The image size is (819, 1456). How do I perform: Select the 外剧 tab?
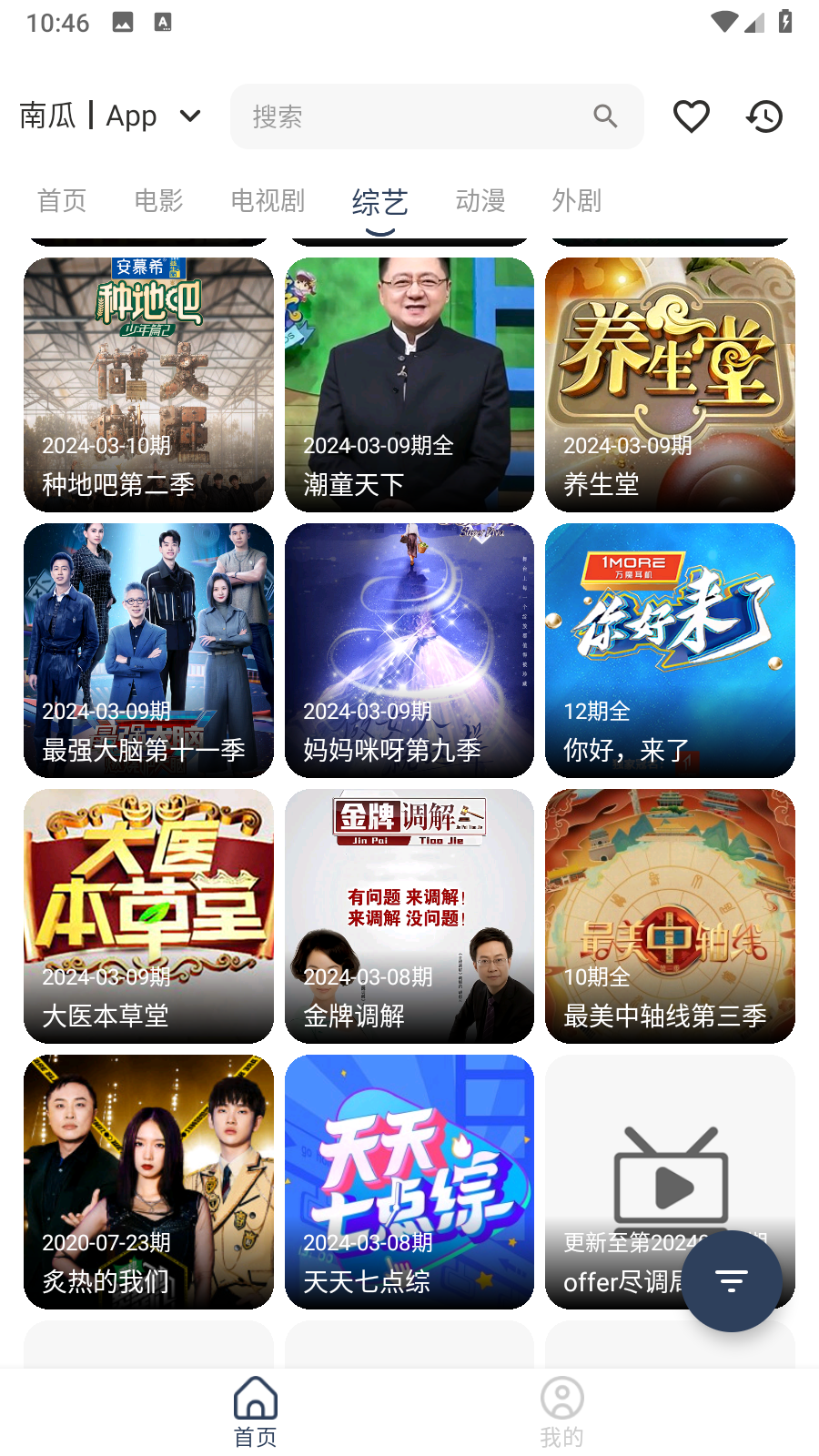coord(577,200)
